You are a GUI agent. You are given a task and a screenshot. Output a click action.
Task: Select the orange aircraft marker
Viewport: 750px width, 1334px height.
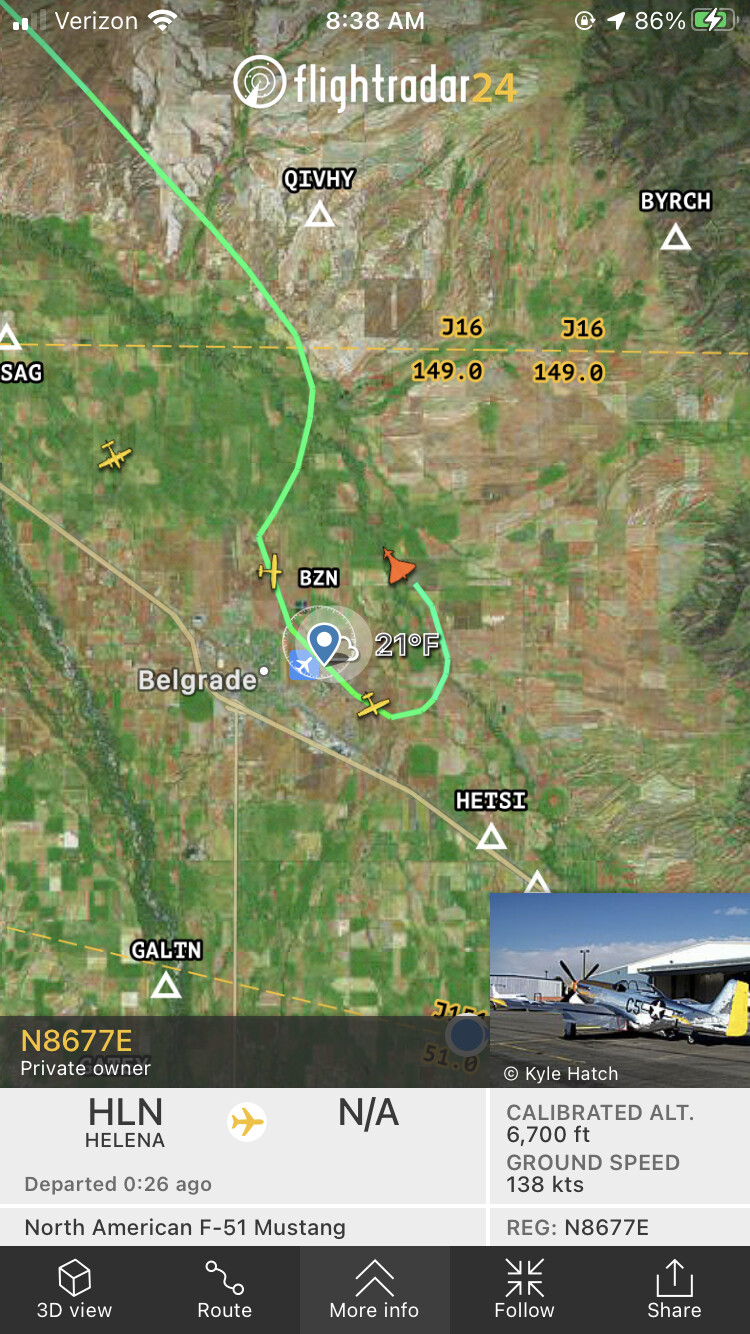pos(398,567)
